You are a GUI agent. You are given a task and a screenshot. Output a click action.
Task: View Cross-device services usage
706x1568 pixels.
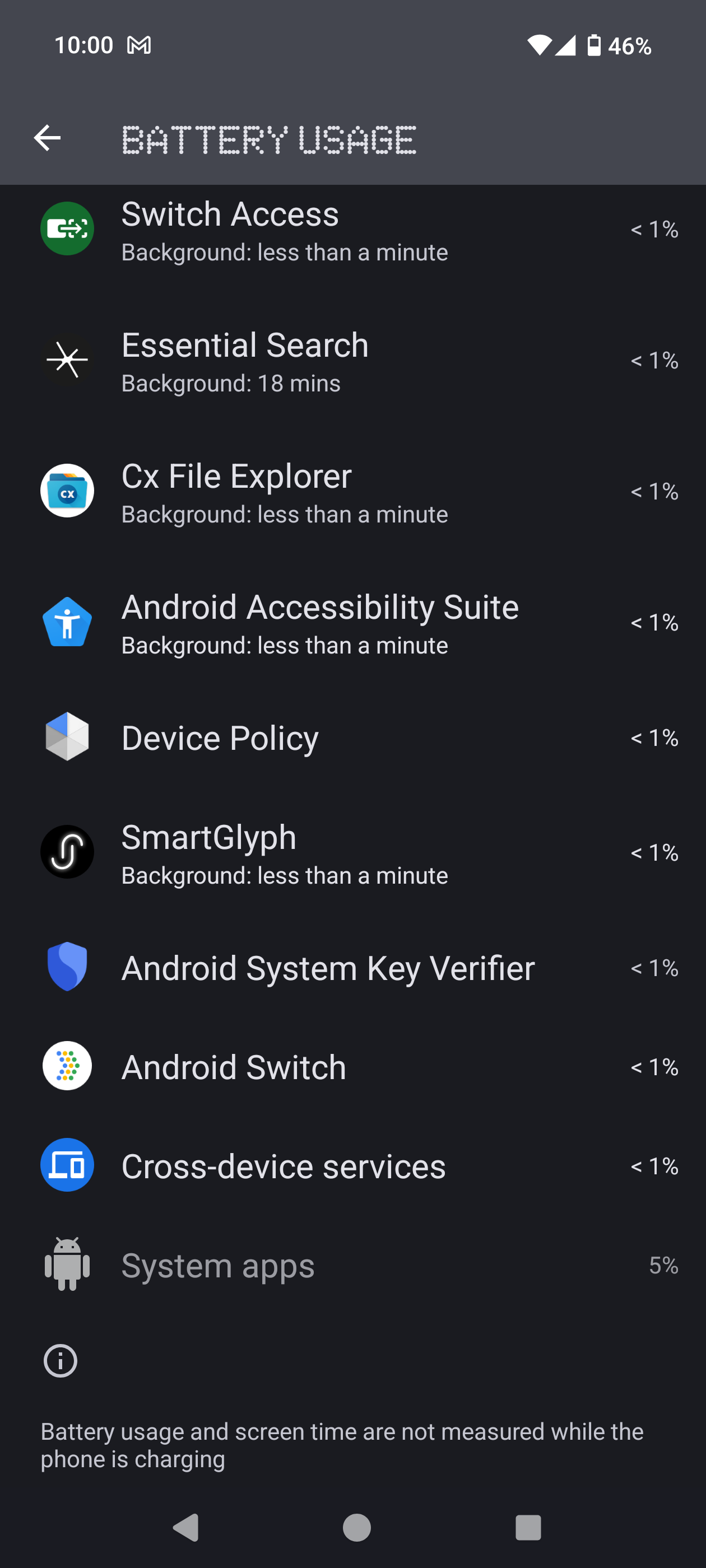click(352, 1166)
